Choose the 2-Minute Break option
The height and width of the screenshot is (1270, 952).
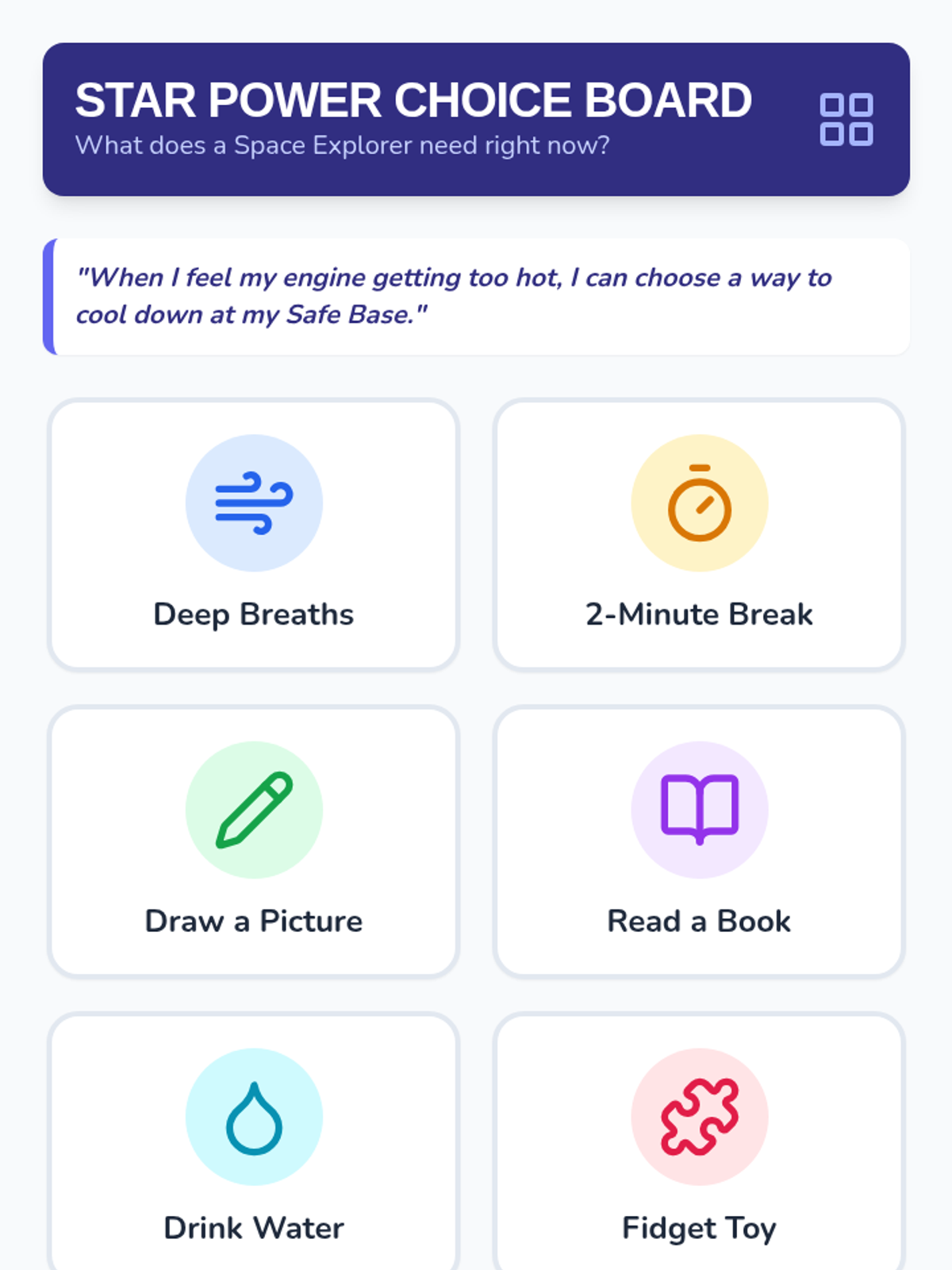(699, 535)
